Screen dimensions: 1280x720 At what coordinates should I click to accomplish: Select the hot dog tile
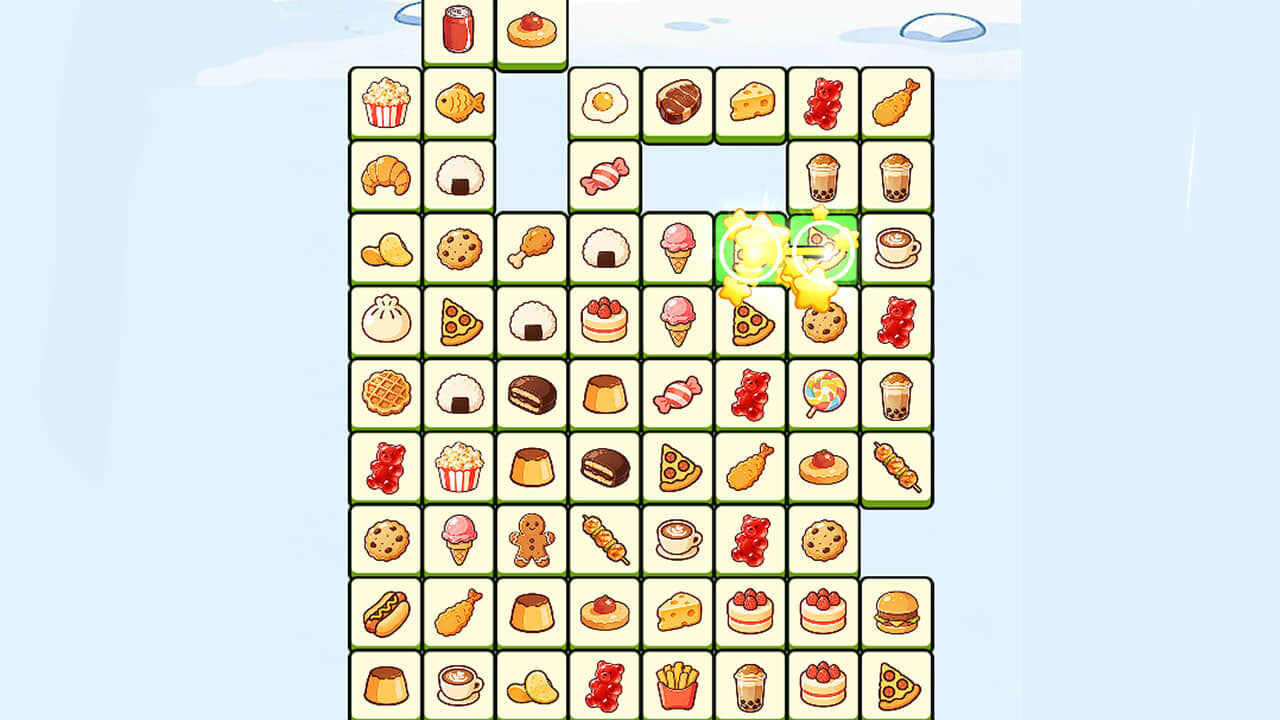click(386, 613)
